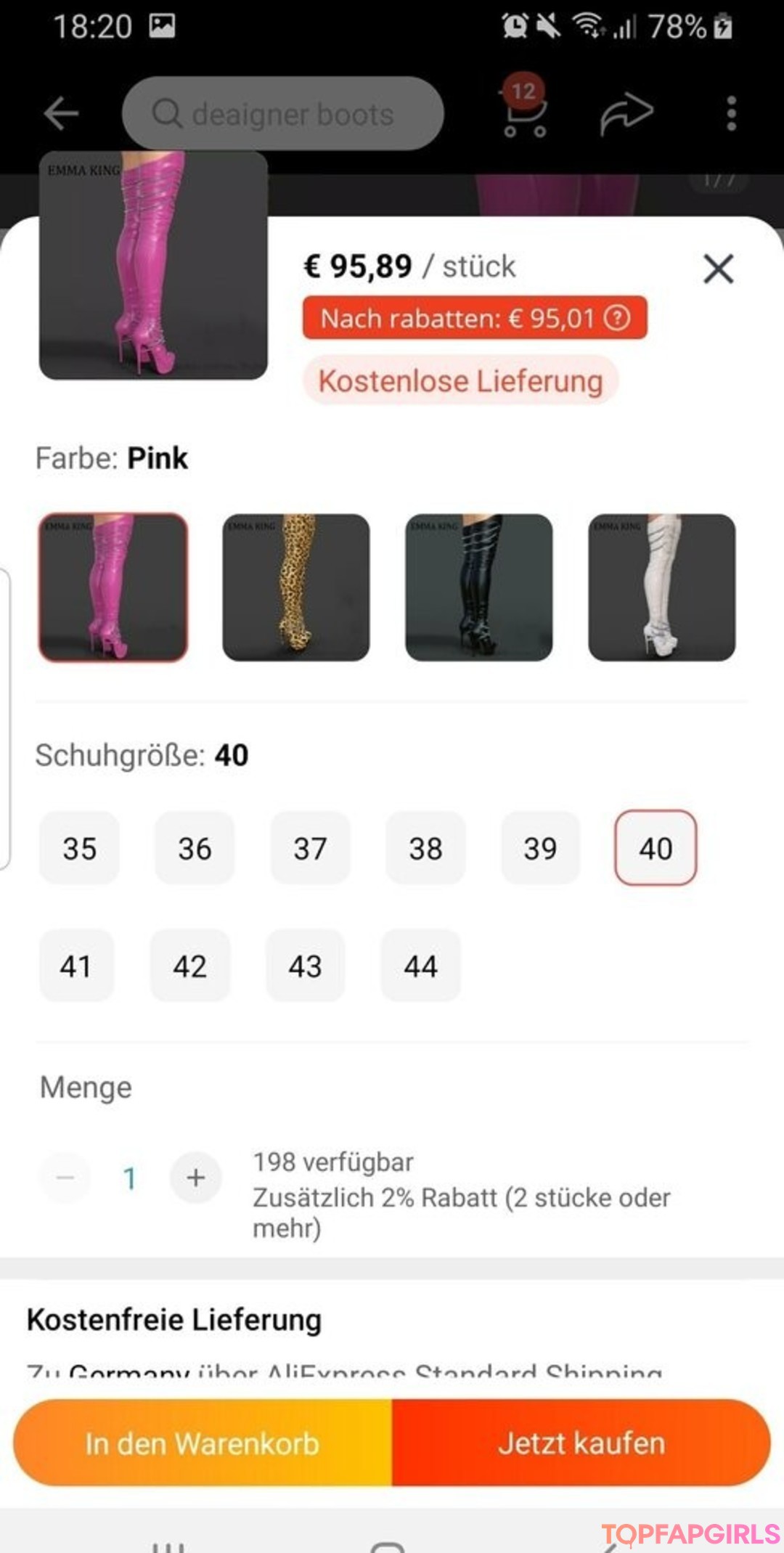Add item via 'In den Warenkorb'

203,1443
